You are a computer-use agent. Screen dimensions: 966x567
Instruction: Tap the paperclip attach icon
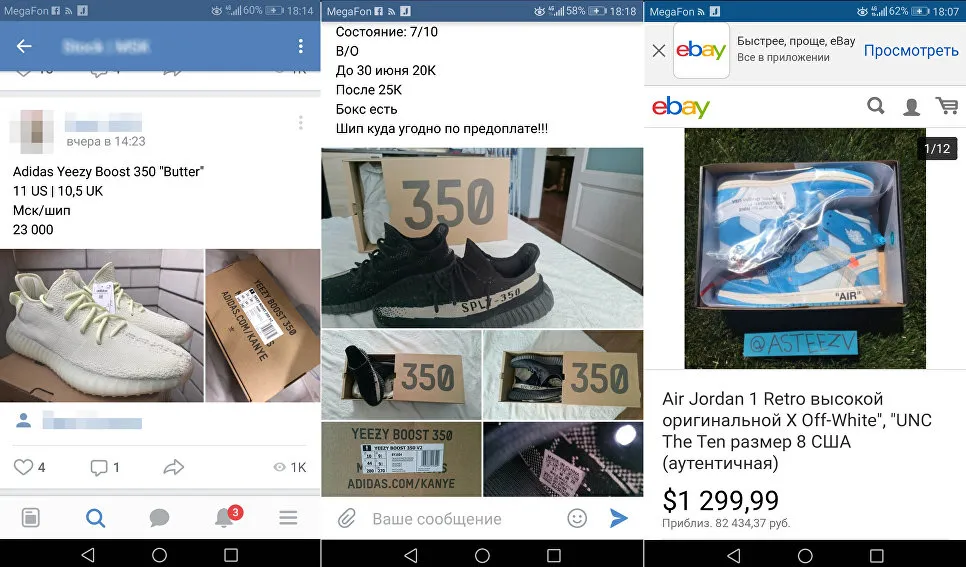tap(347, 518)
